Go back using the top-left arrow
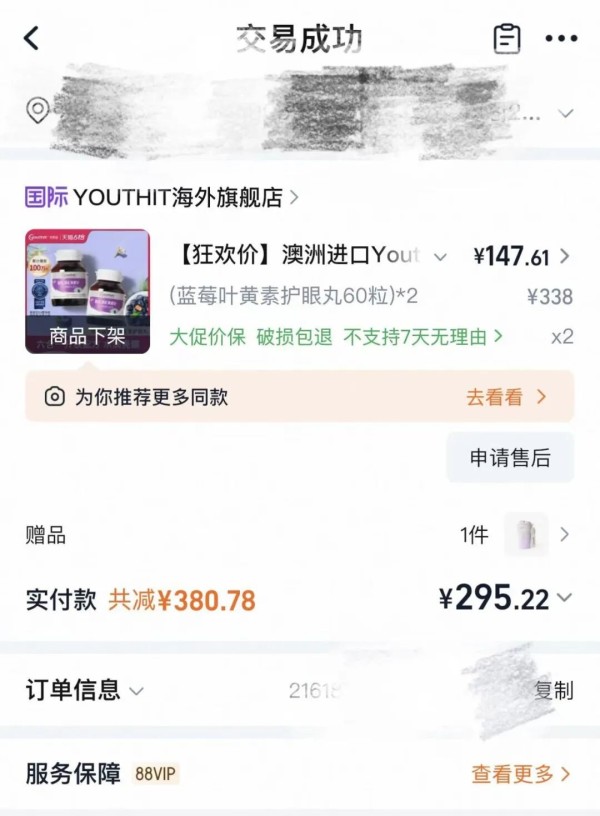Image resolution: width=600 pixels, height=816 pixels. 32,39
